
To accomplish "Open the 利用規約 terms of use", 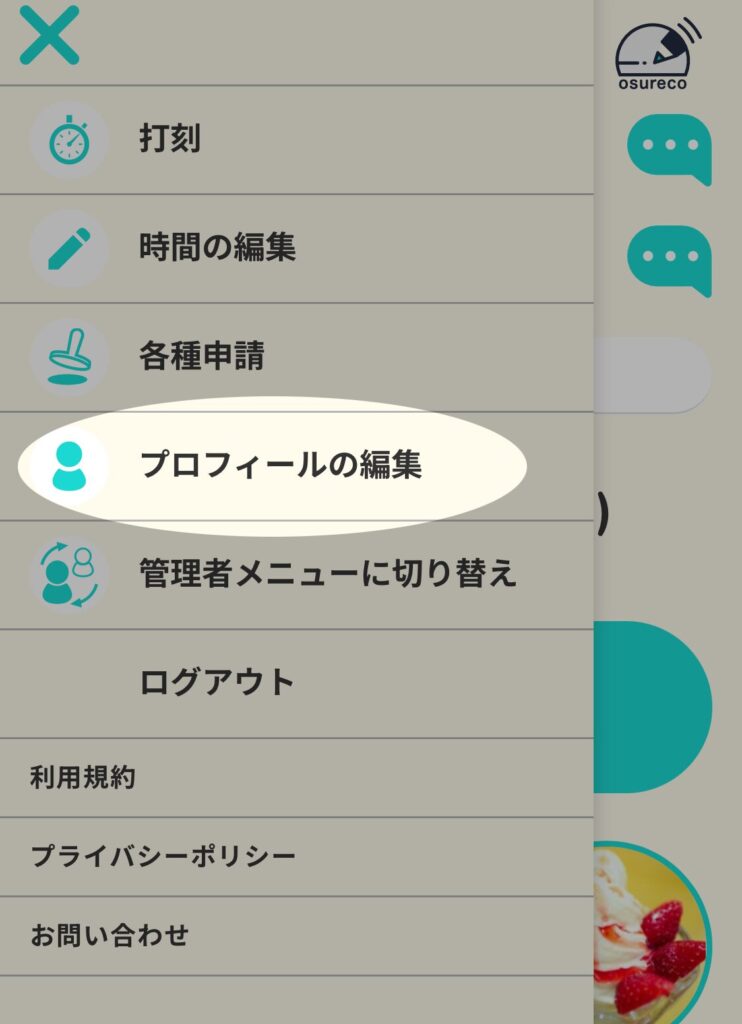I will [x=83, y=777].
